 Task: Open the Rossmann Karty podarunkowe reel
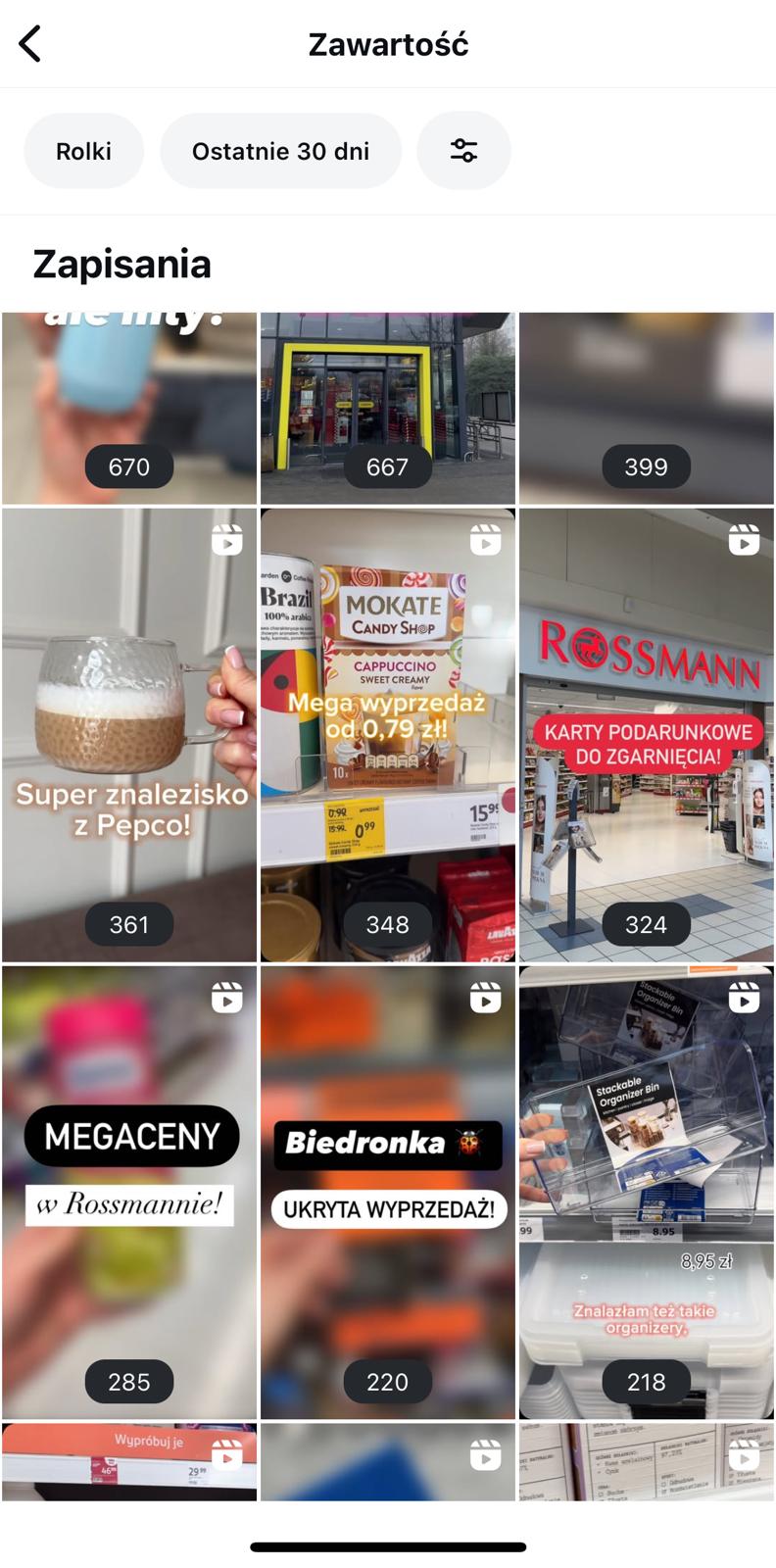click(x=646, y=735)
